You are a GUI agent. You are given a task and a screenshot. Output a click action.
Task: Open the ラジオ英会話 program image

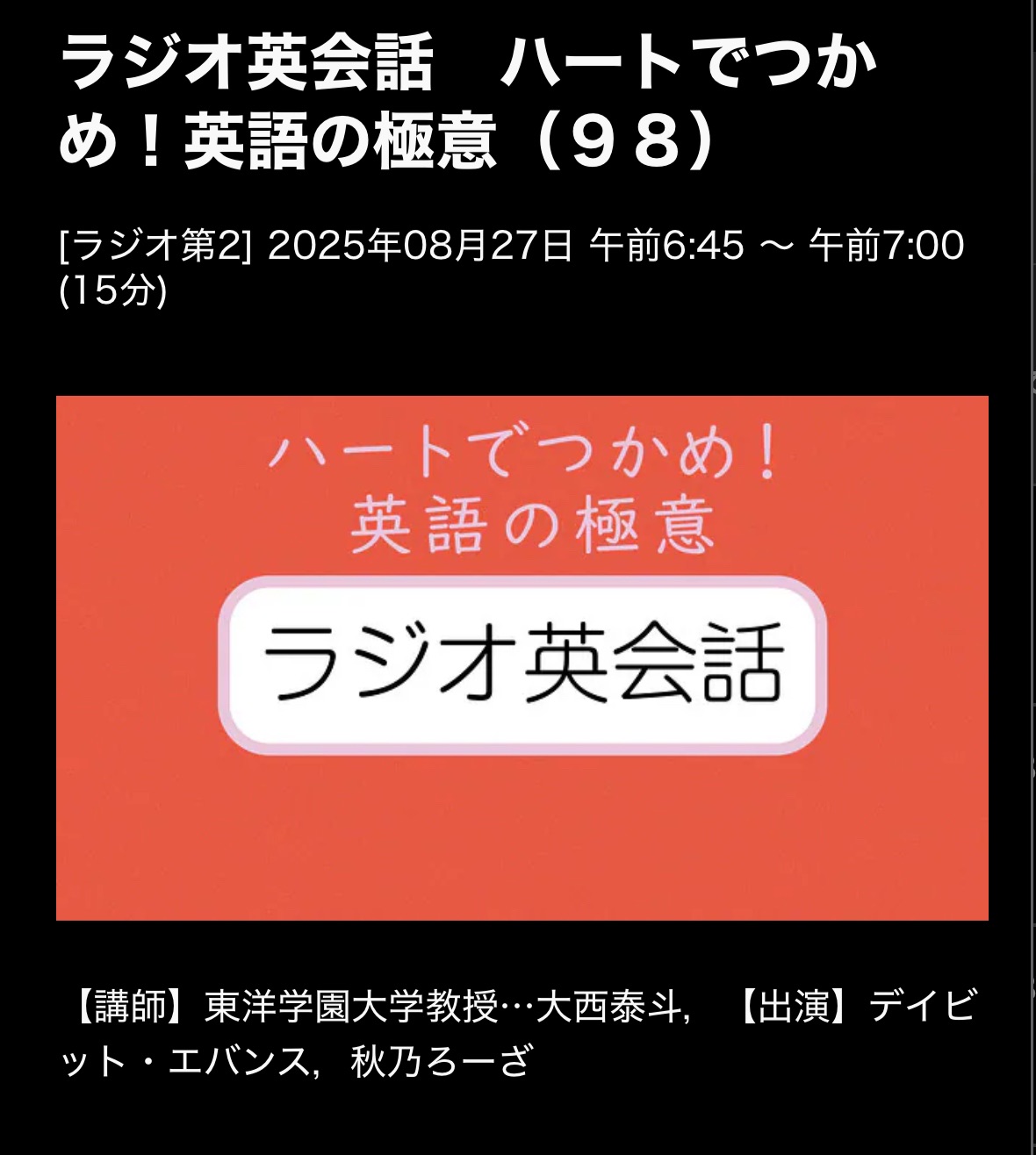[522, 657]
